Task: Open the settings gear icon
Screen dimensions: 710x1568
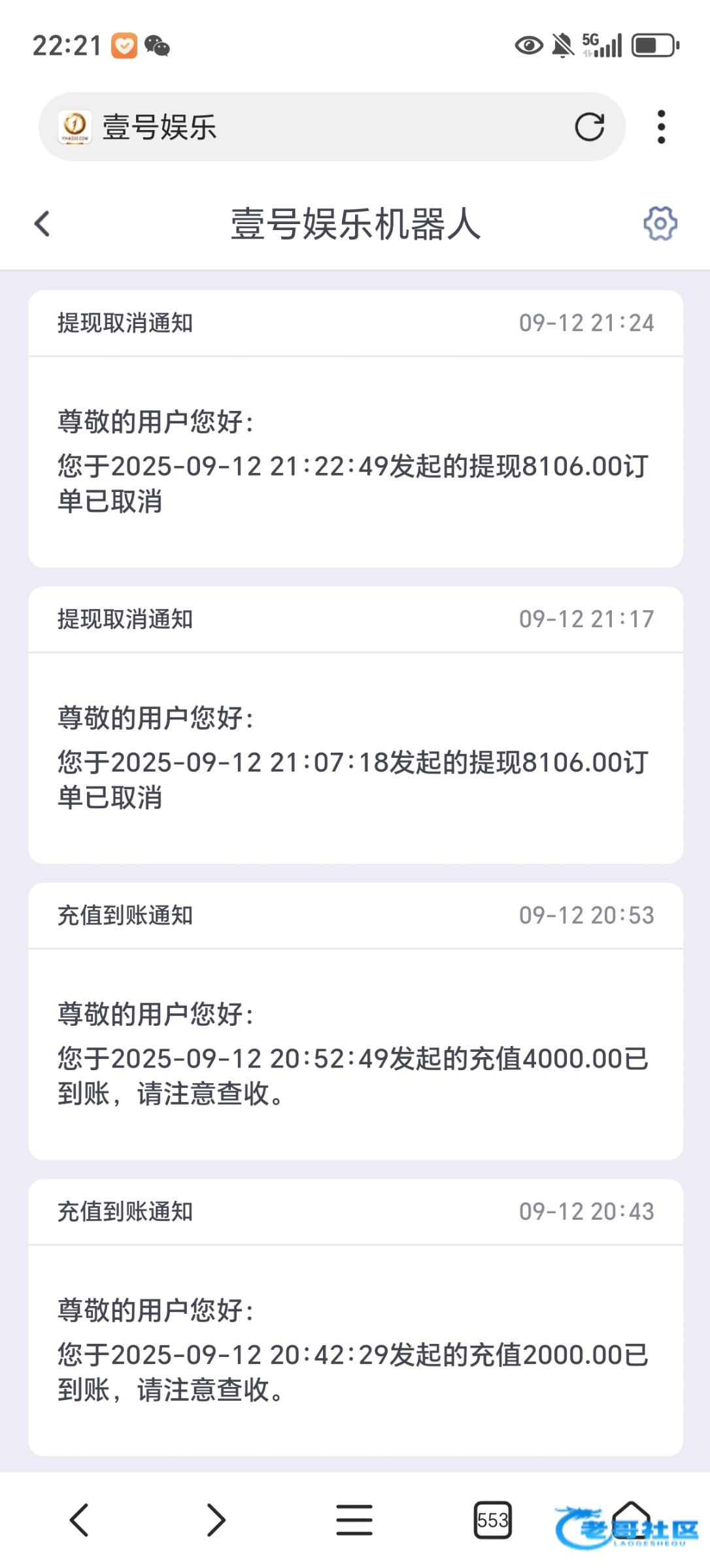Action: pos(660,224)
